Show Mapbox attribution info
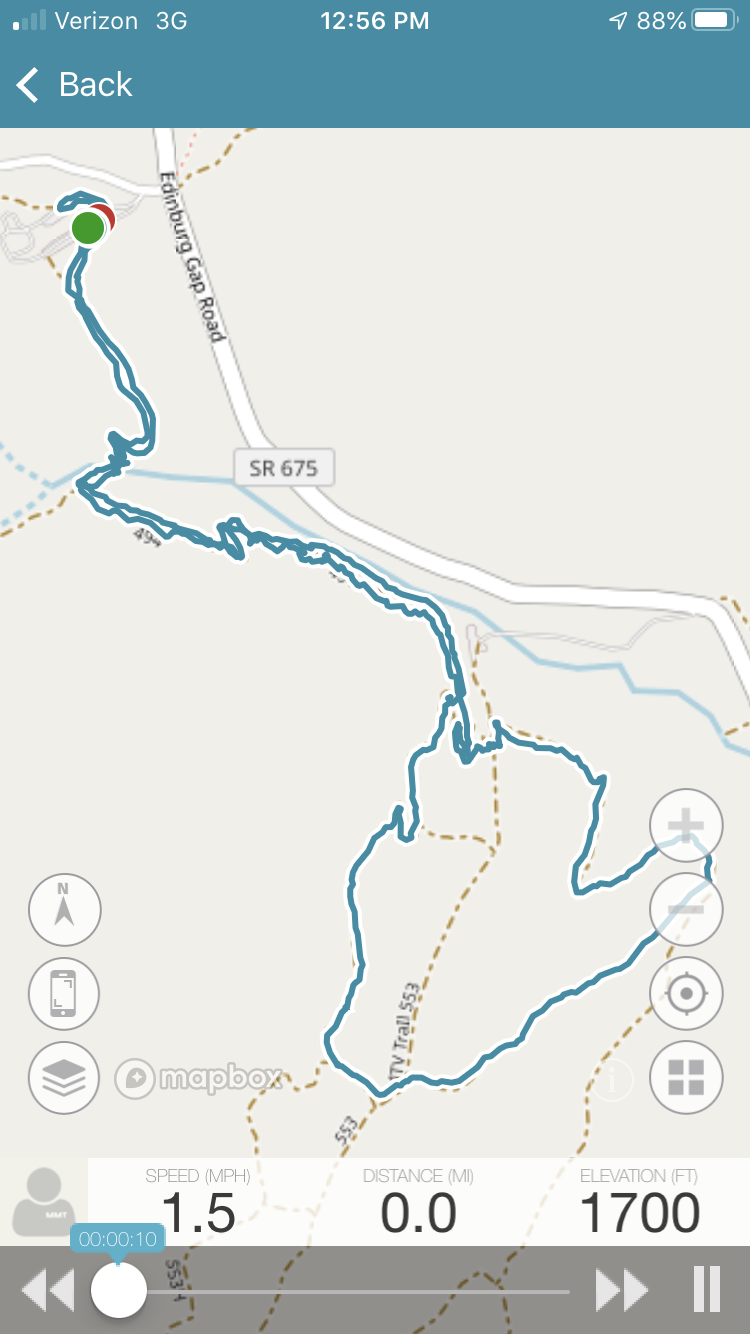Viewport: 750px width, 1334px height. click(x=613, y=1079)
